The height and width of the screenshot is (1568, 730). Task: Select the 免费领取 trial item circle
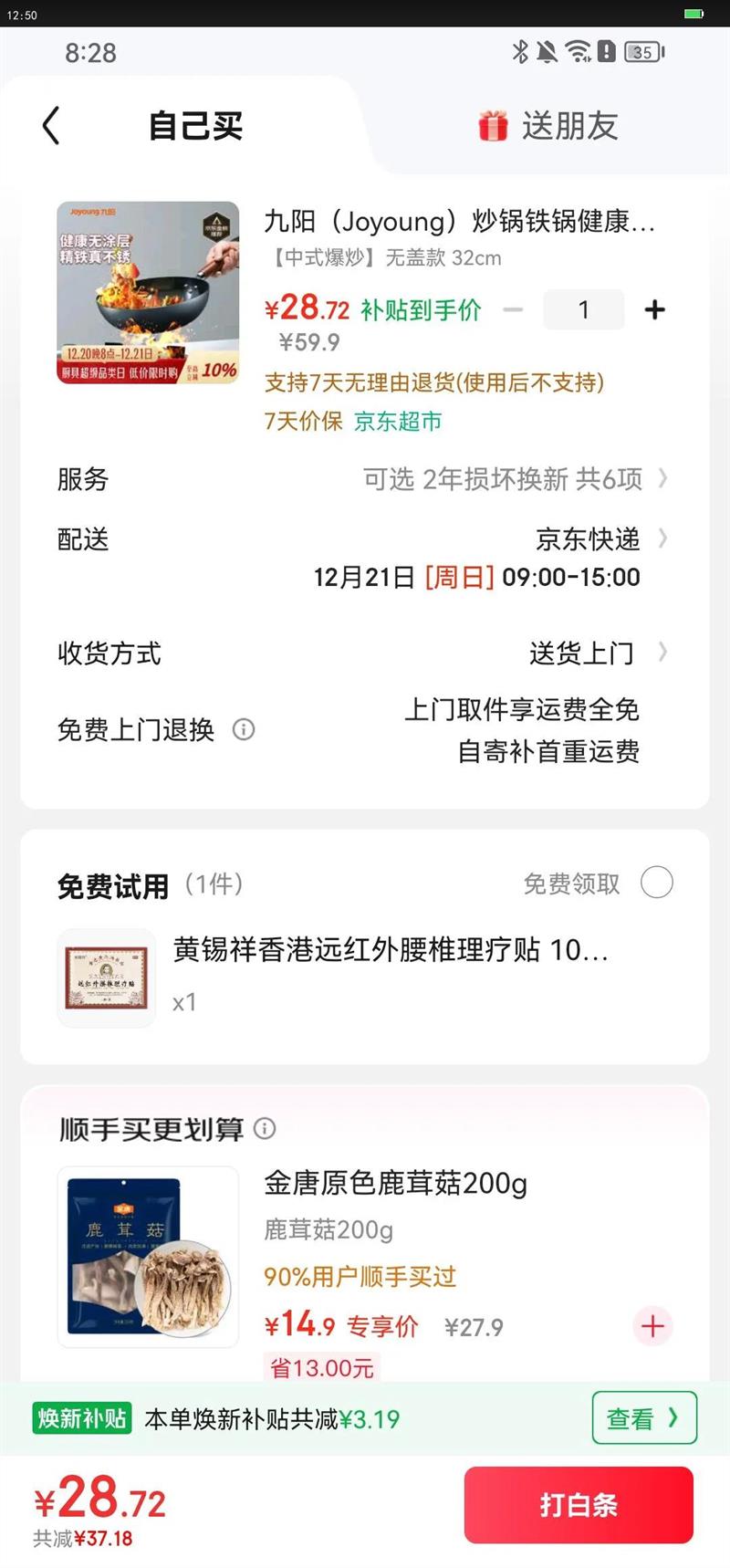pyautogui.click(x=657, y=883)
